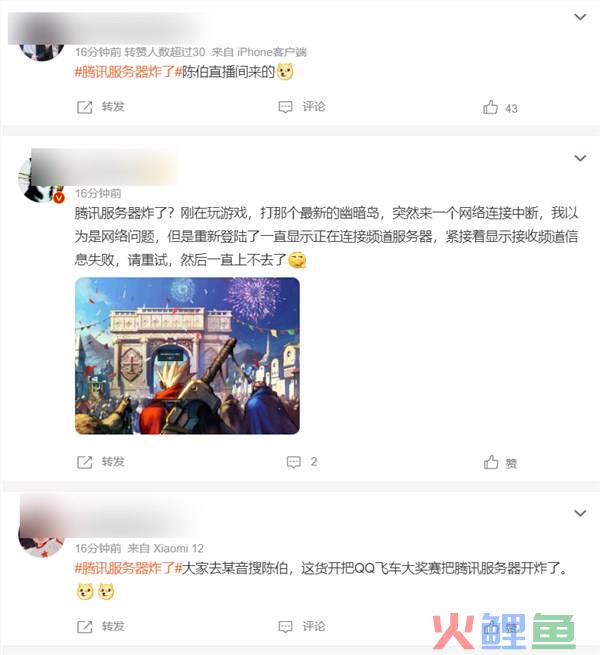This screenshot has height=655, width=600.
Task: Open the #腾讯服务器炸了# hashtag in the 陈伯直播间来的 post
Action: click(x=125, y=72)
